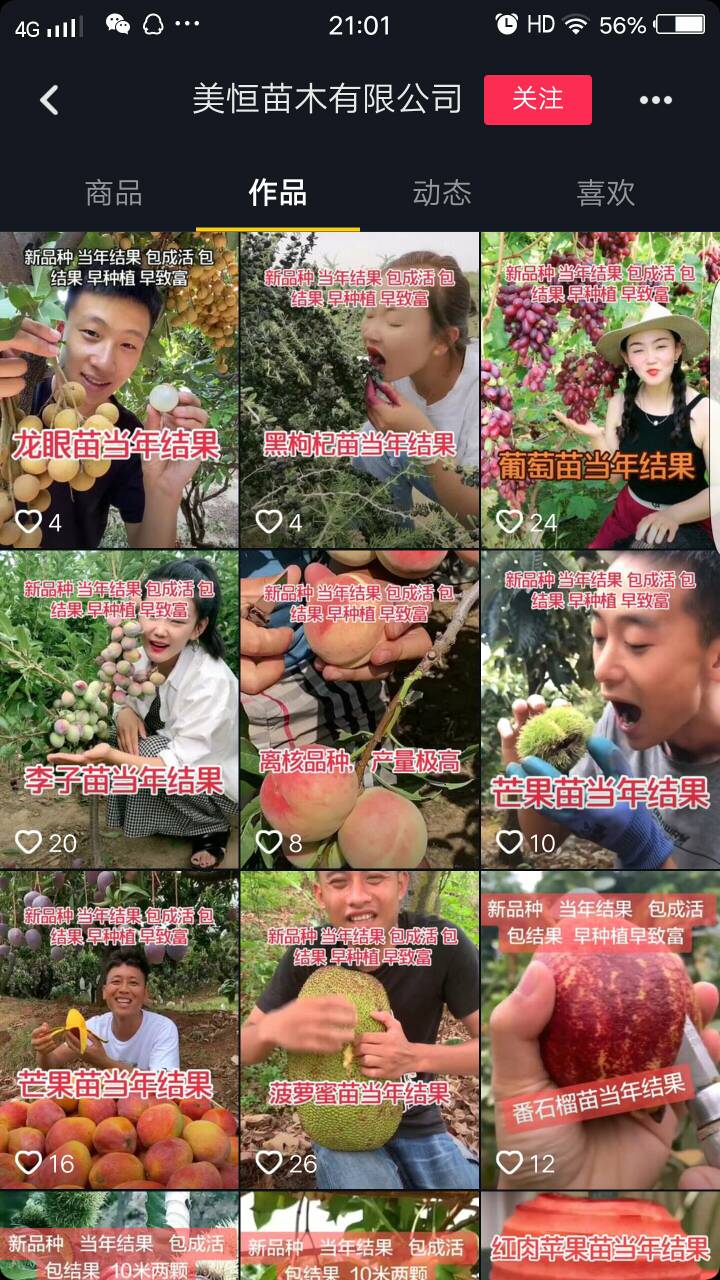The image size is (720, 1280).
Task: Go back using the top-left arrow
Action: [49, 99]
